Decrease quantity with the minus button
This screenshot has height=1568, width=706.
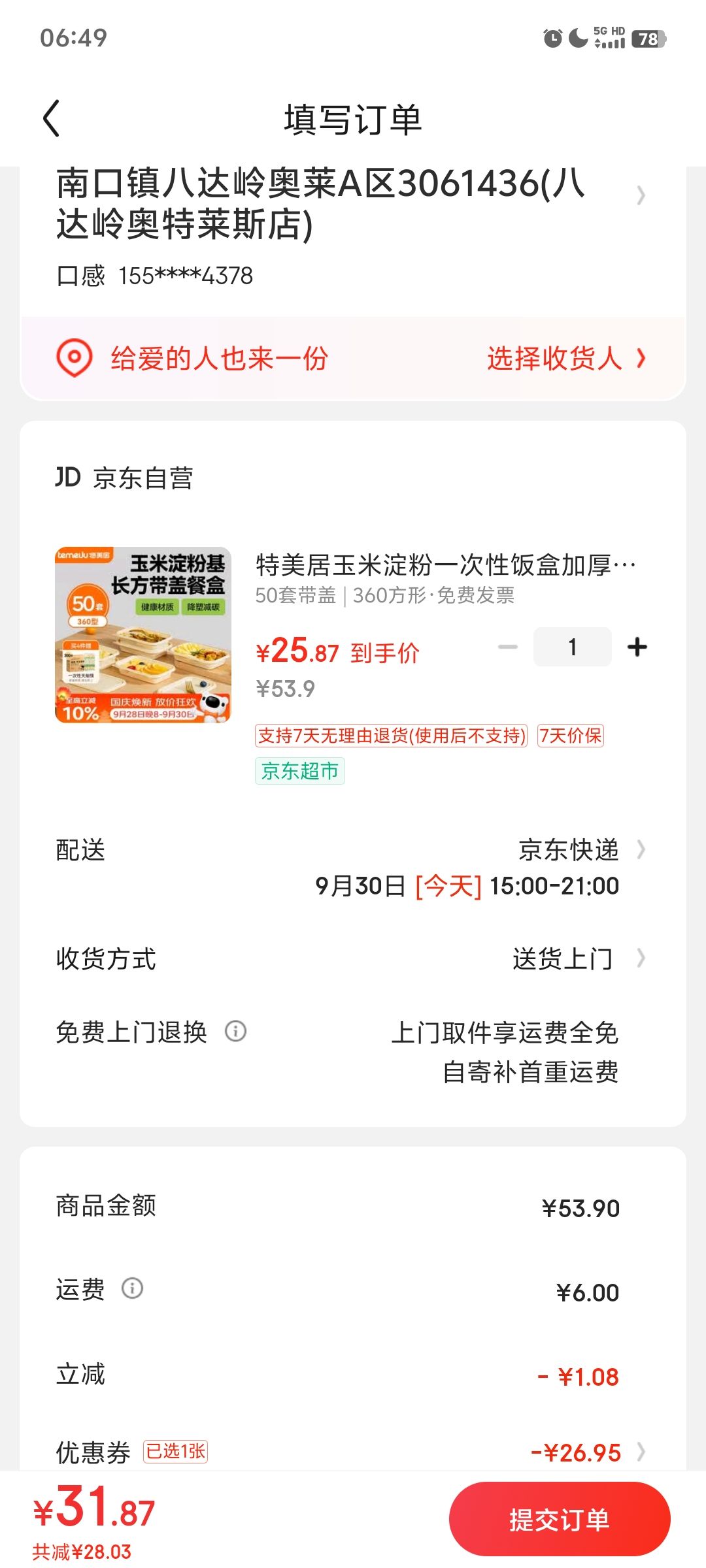coord(508,647)
